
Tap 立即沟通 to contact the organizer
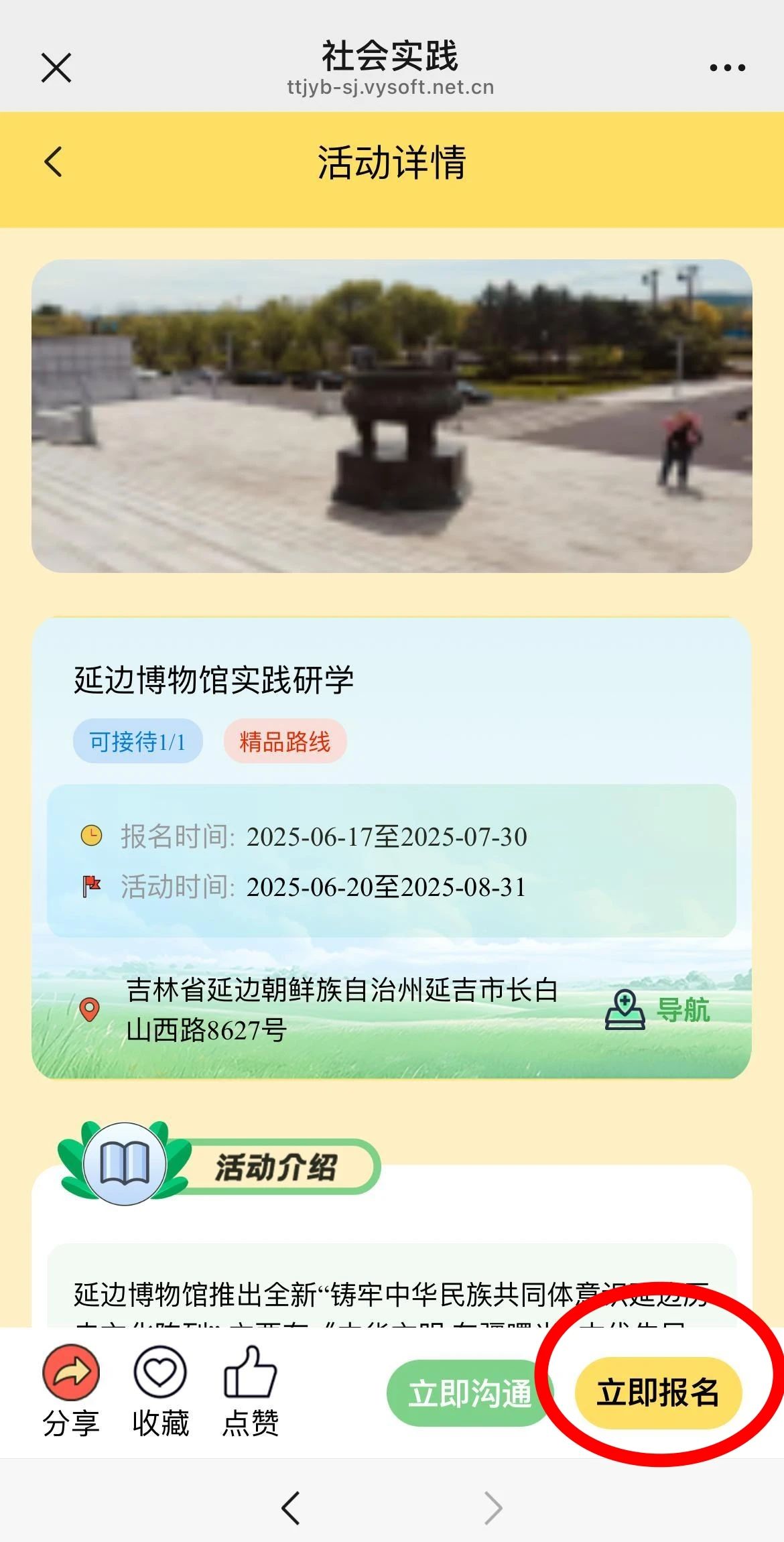(x=469, y=1394)
